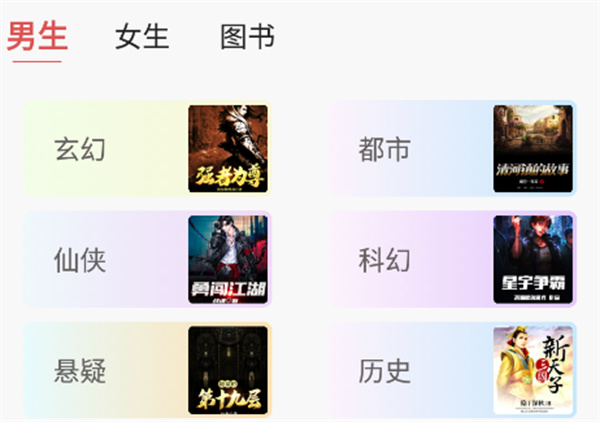Open the 都市 category card
This screenshot has width=600, height=422.
[x=451, y=149]
